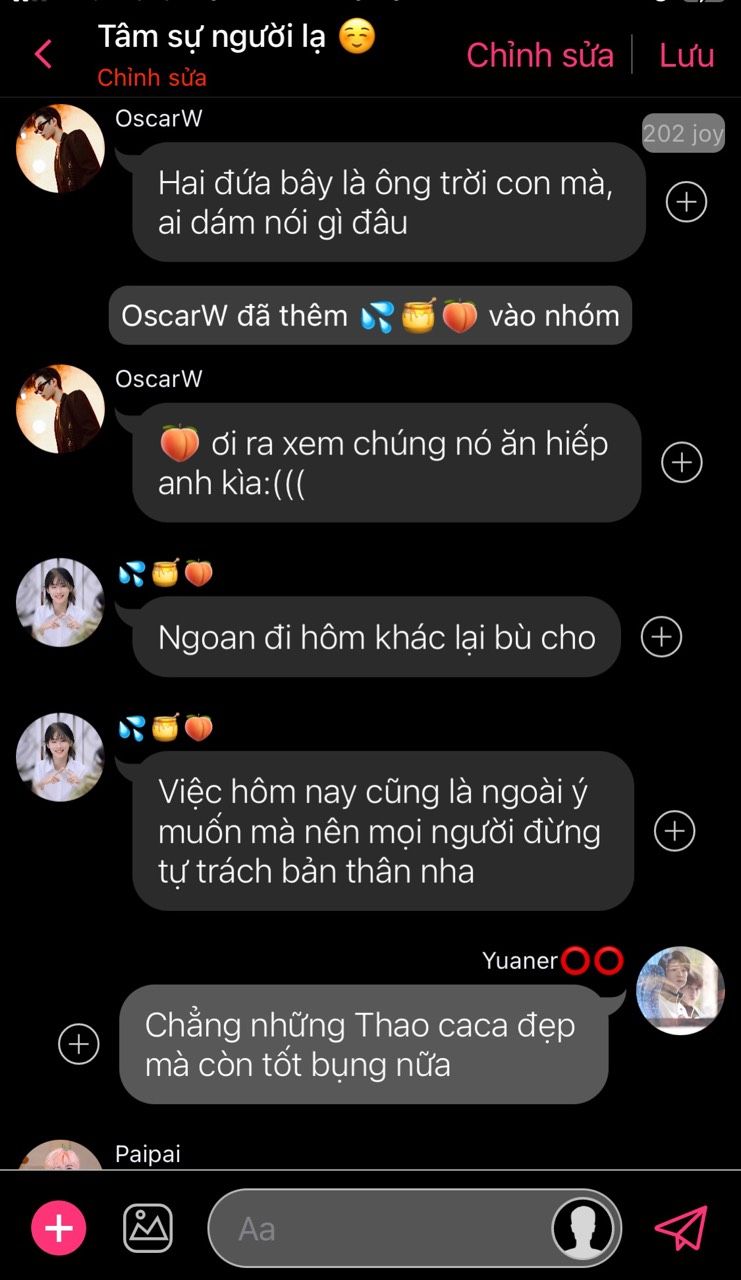The image size is (741, 1280).
Task: Choose the sender via the profile silhouette icon
Action: (584, 1228)
